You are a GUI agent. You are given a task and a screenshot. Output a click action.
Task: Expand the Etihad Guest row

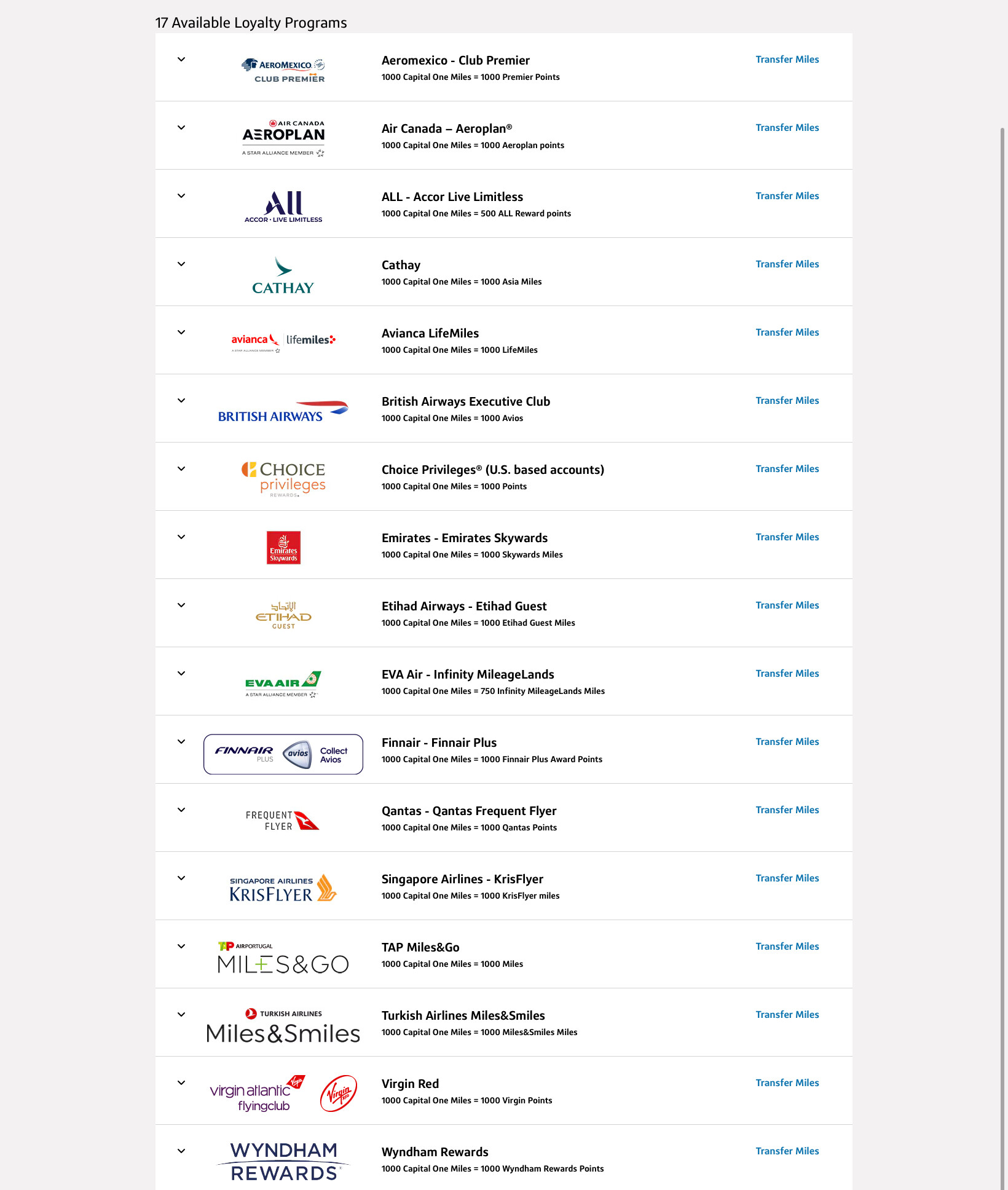pos(181,605)
